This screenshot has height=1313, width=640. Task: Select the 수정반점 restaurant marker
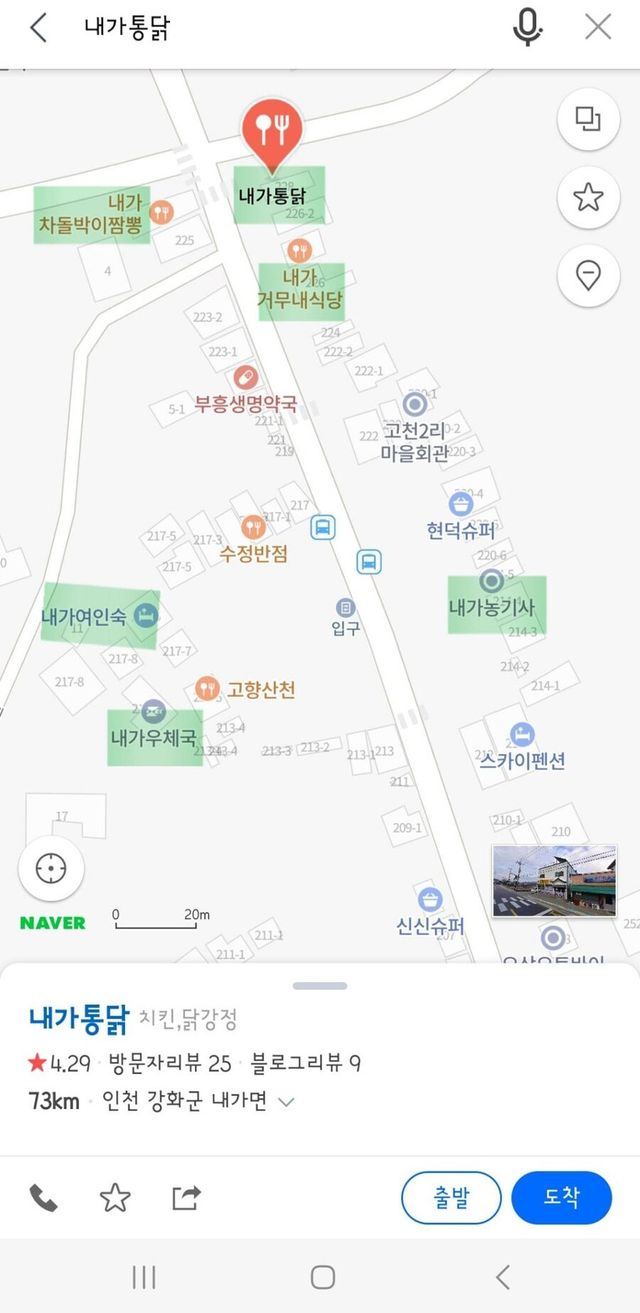[253, 527]
